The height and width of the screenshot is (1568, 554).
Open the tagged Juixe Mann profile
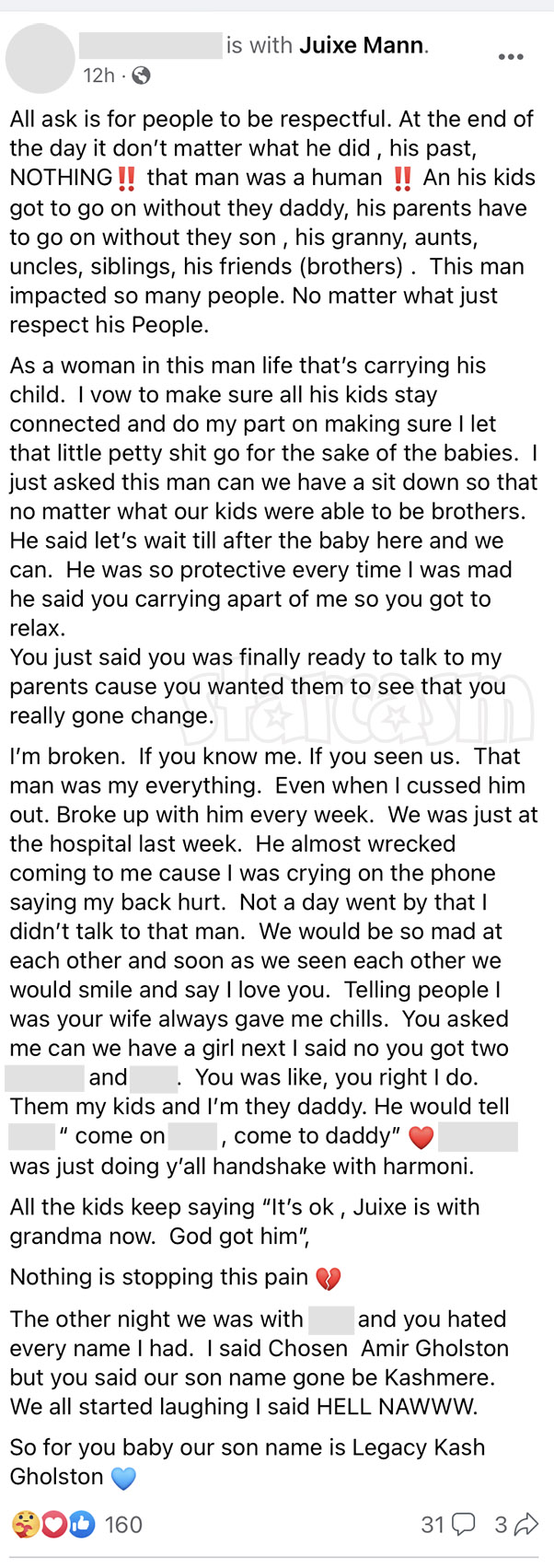point(363,45)
